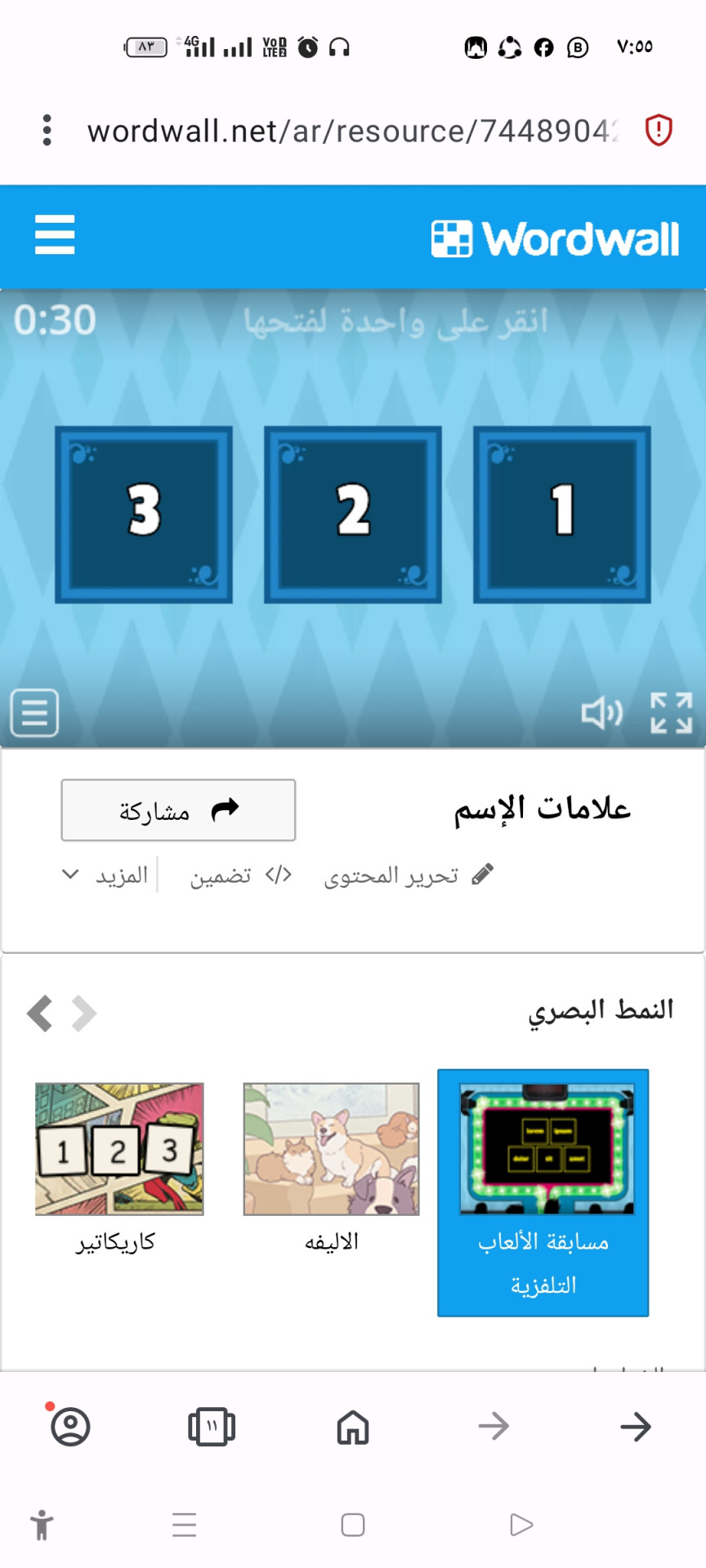This screenshot has height=1568, width=706.
Task: Open box number 2
Action: (353, 514)
